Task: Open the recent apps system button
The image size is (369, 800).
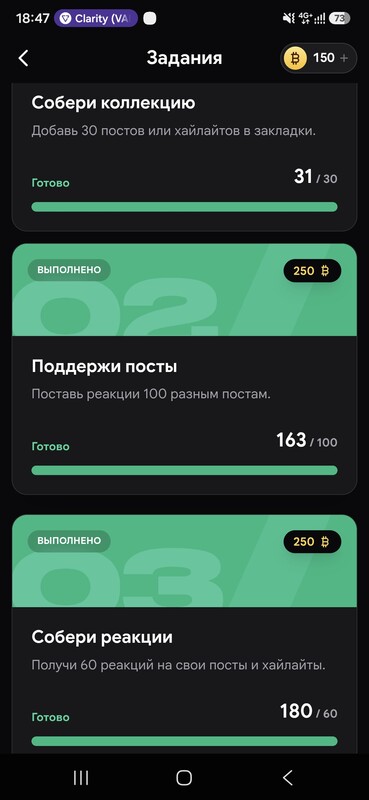Action: click(x=81, y=778)
